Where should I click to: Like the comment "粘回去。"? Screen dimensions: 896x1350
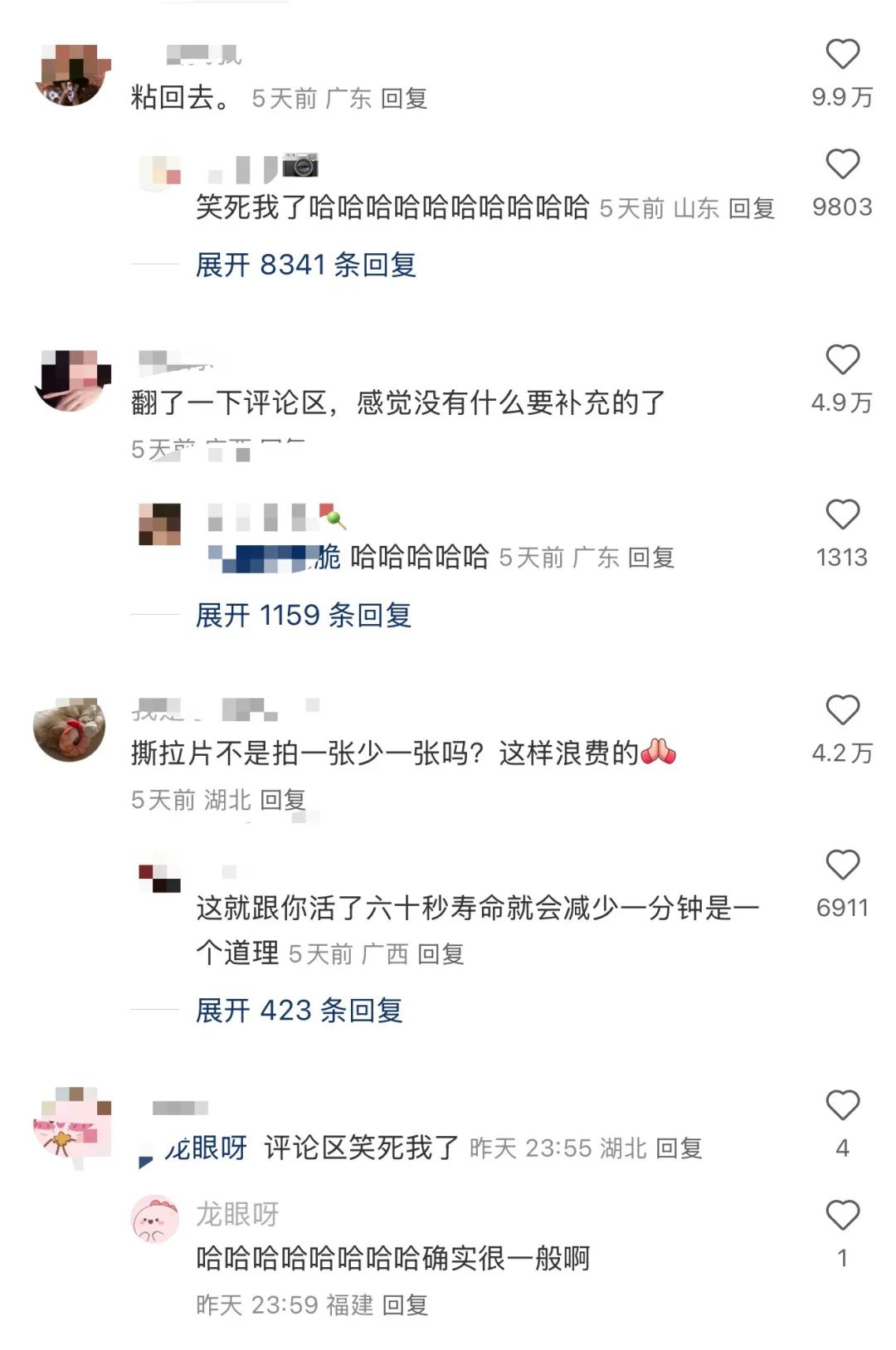pos(842,55)
